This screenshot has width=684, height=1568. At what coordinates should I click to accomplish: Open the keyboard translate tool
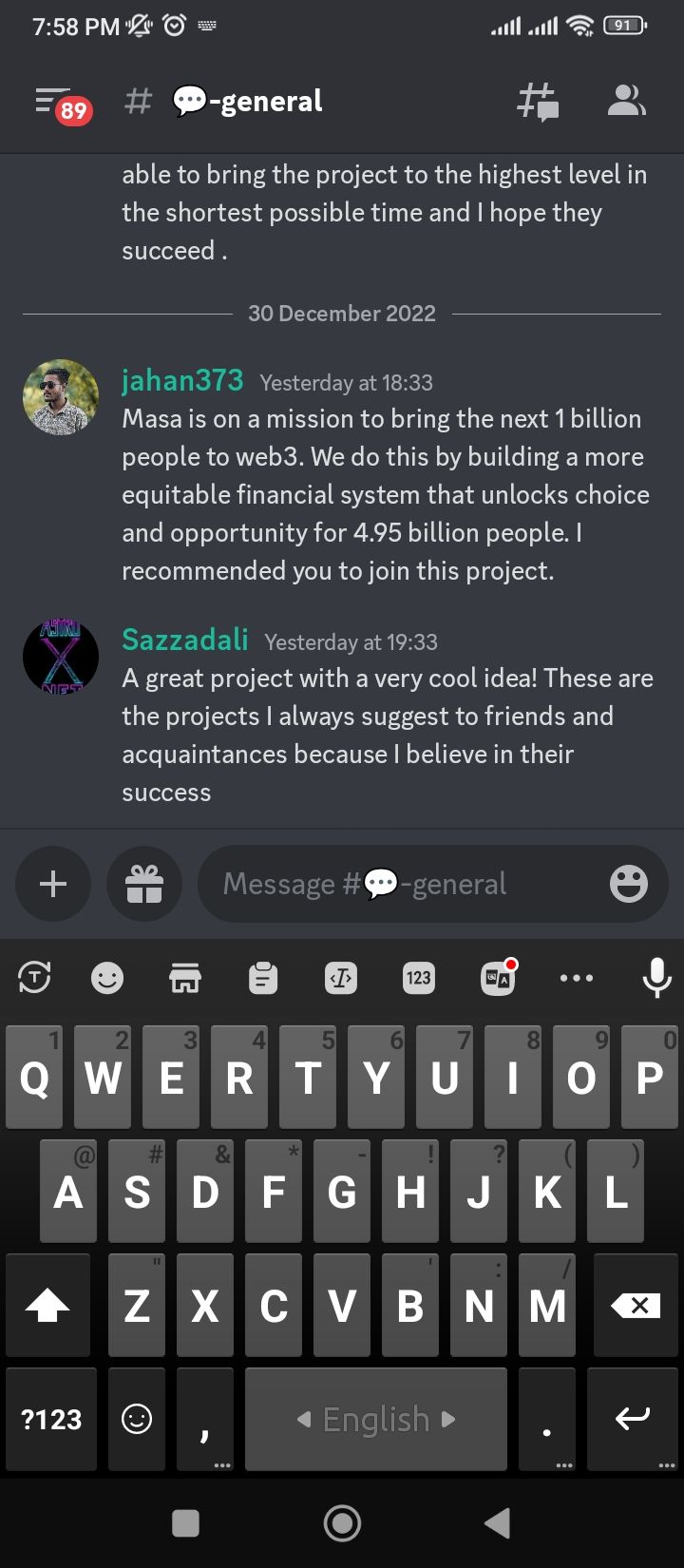[498, 977]
